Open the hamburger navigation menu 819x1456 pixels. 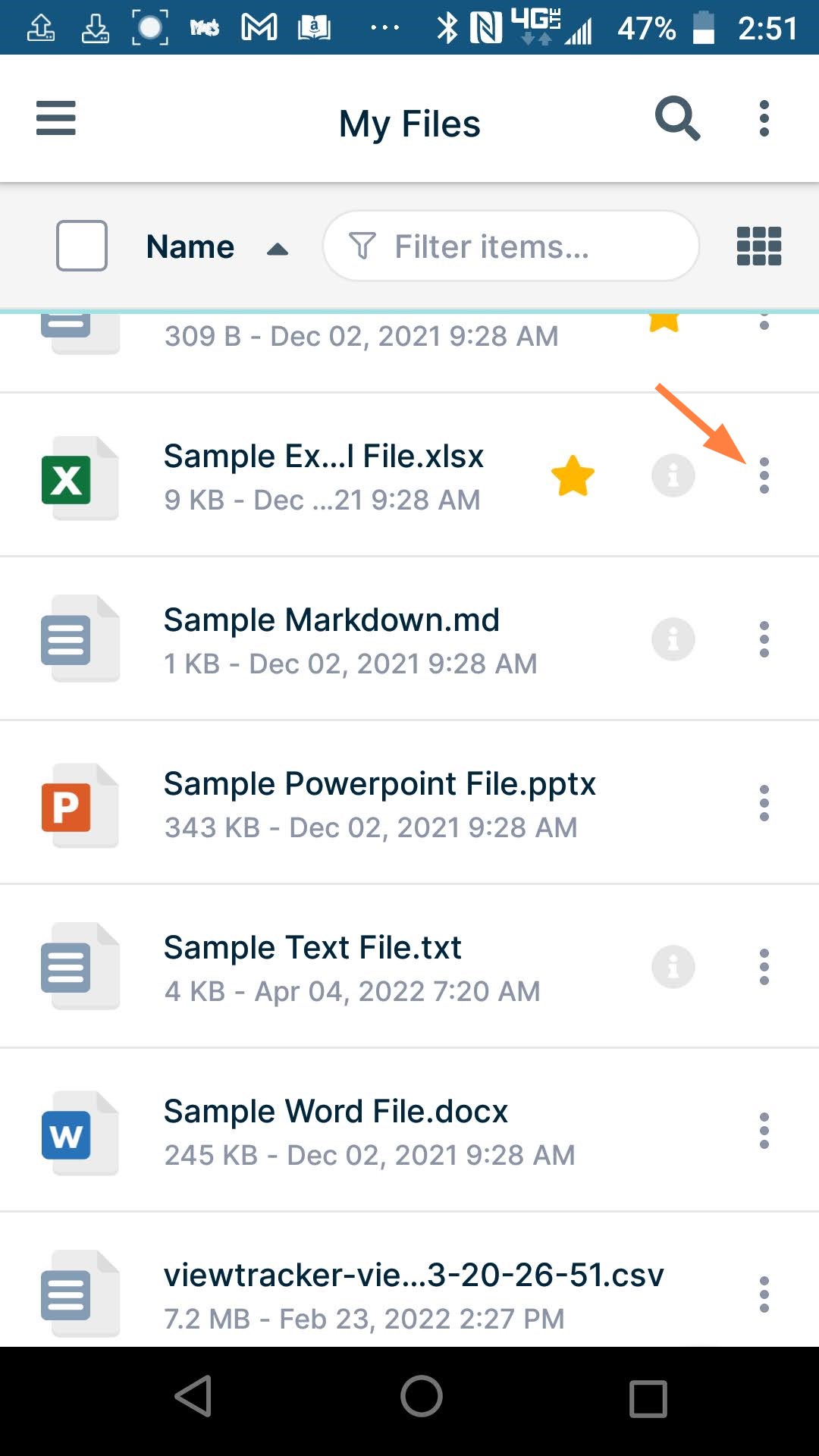[55, 118]
